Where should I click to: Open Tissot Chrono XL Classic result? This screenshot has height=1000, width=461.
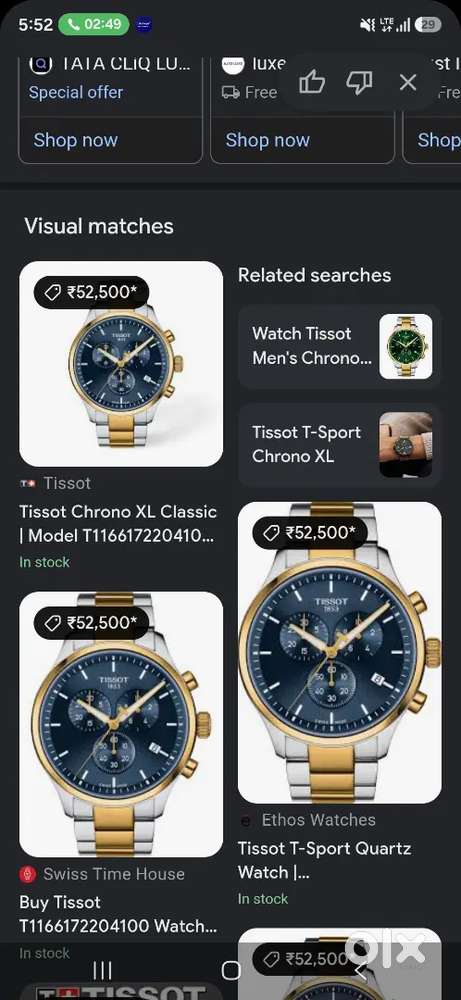click(118, 524)
